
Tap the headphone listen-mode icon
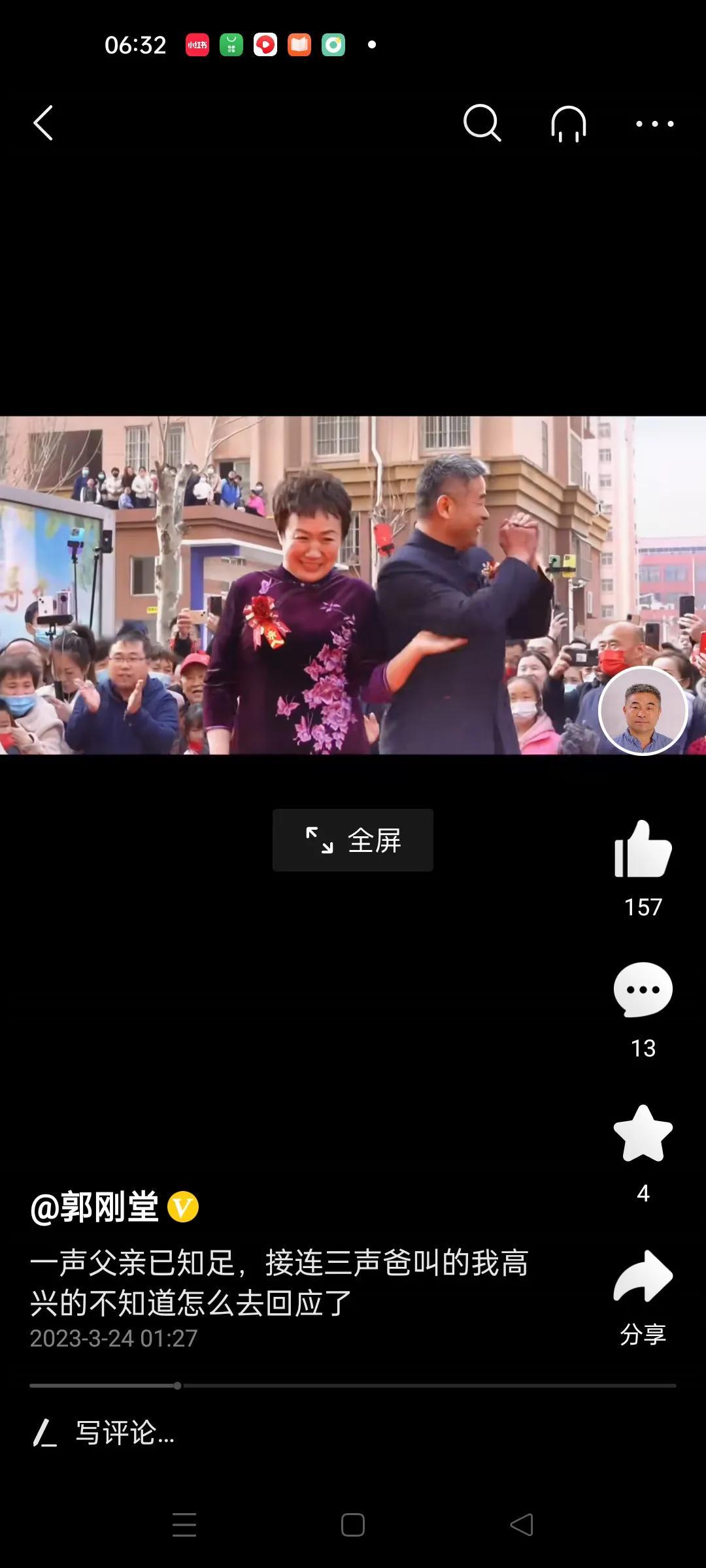(568, 123)
